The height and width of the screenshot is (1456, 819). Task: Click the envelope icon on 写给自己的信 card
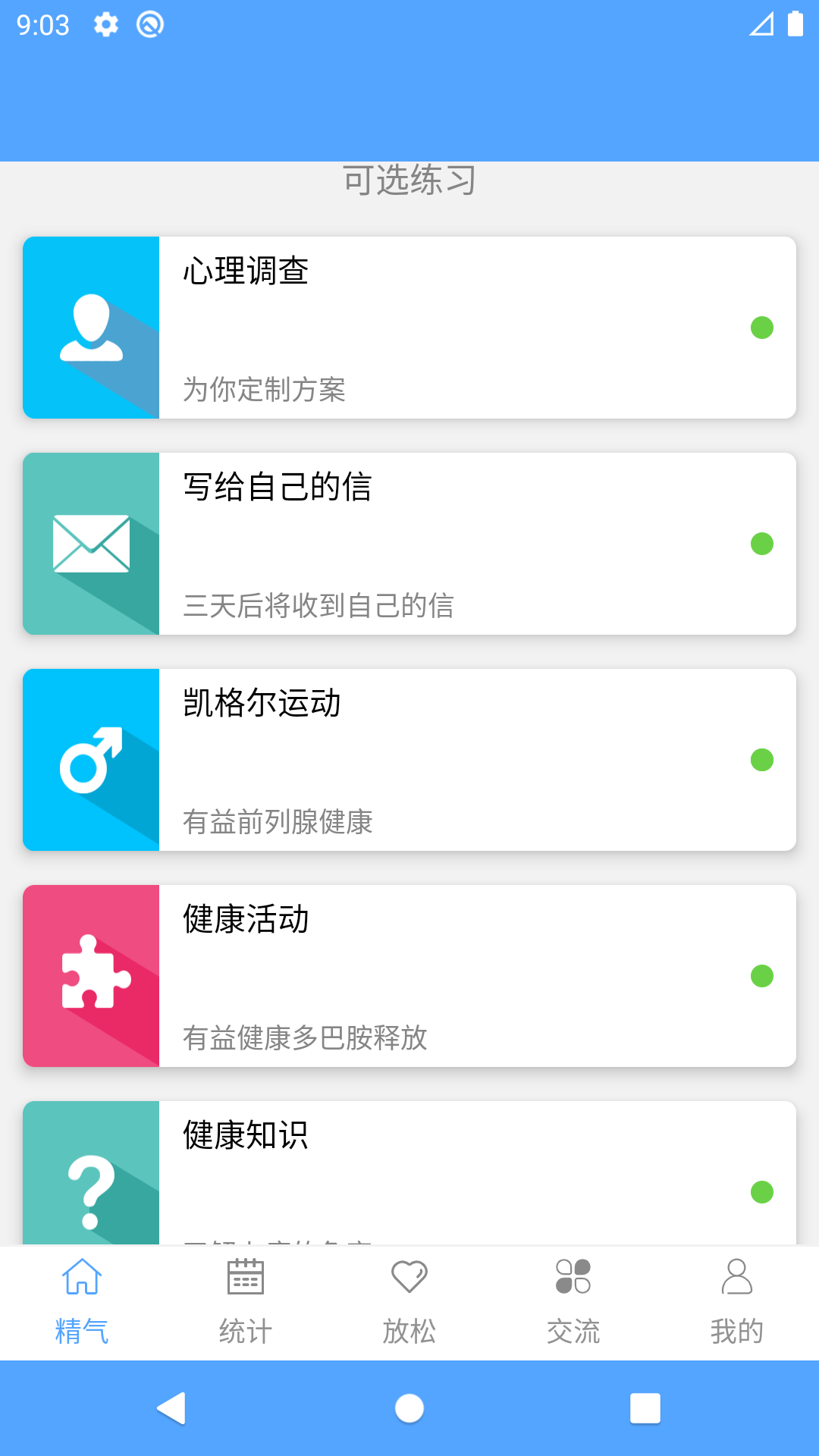tap(91, 543)
